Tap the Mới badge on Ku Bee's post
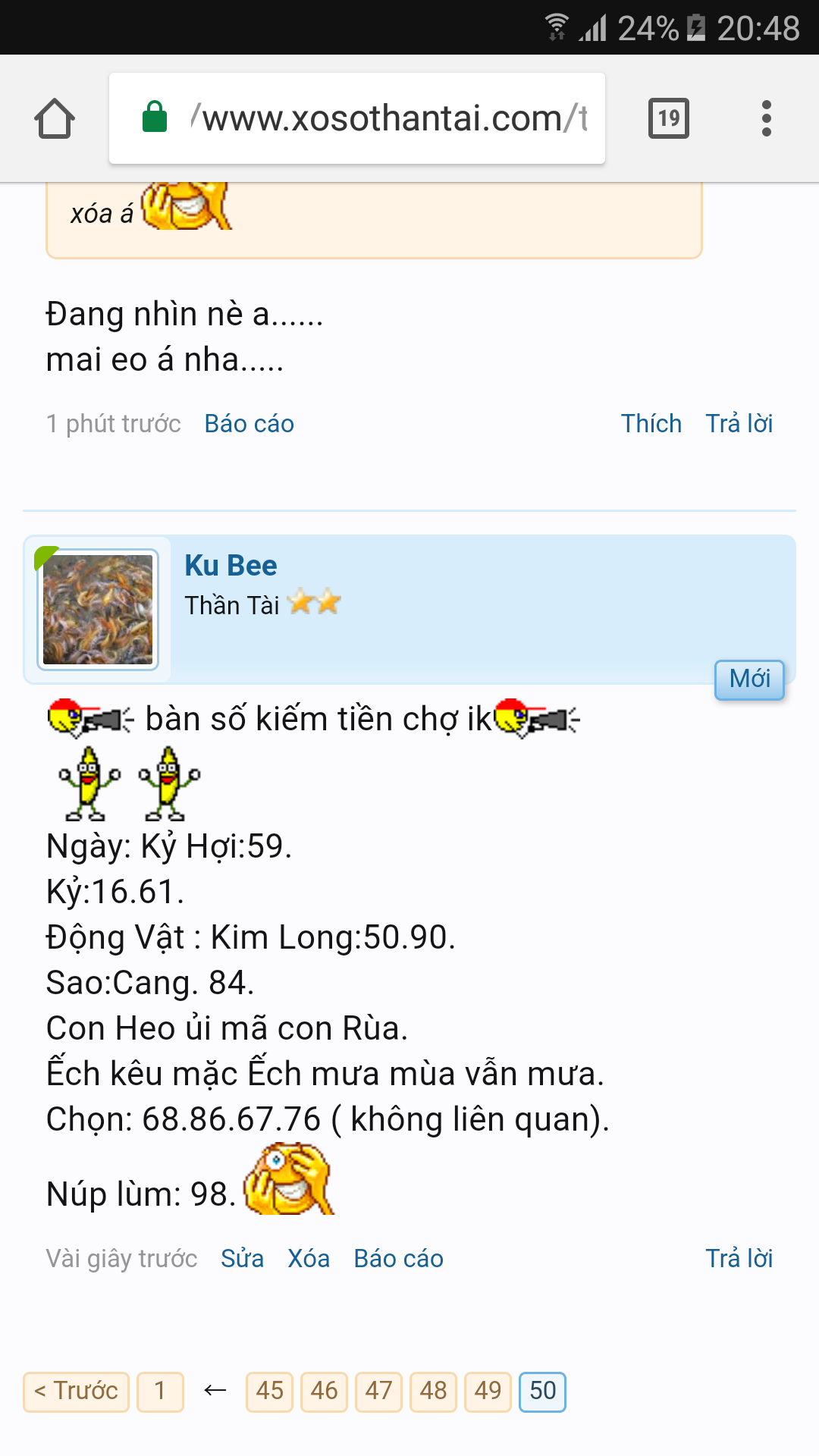The width and height of the screenshot is (819, 1456). 749,679
